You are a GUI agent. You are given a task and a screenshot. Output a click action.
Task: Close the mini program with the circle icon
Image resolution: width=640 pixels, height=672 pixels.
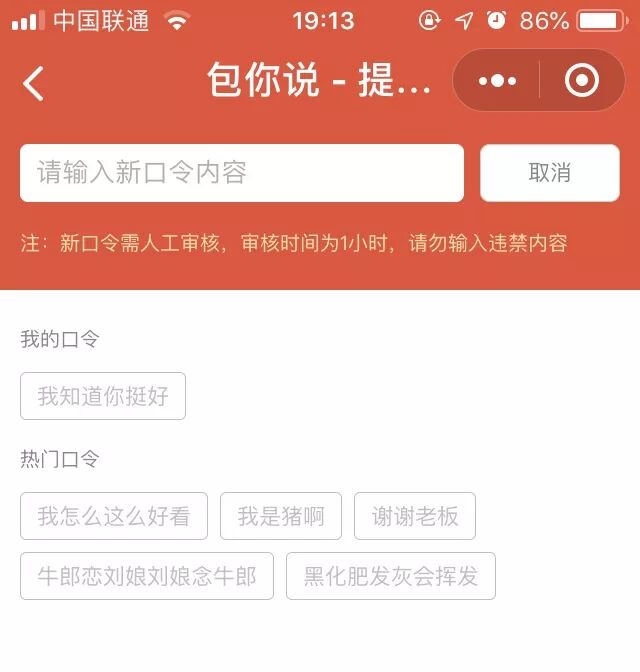click(x=581, y=81)
